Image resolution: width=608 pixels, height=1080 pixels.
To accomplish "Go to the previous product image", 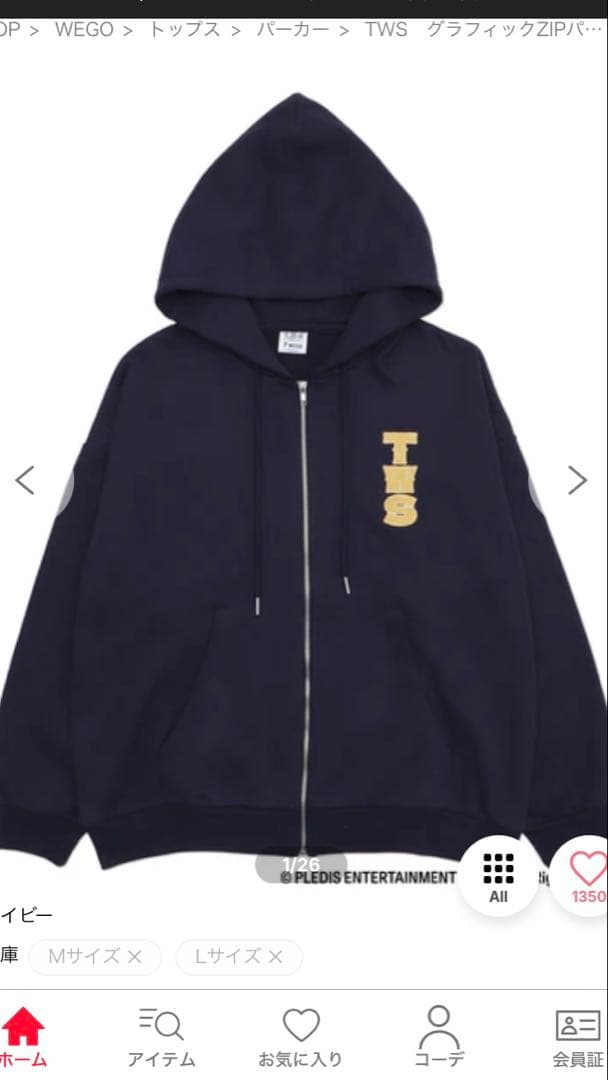I will coord(25,480).
